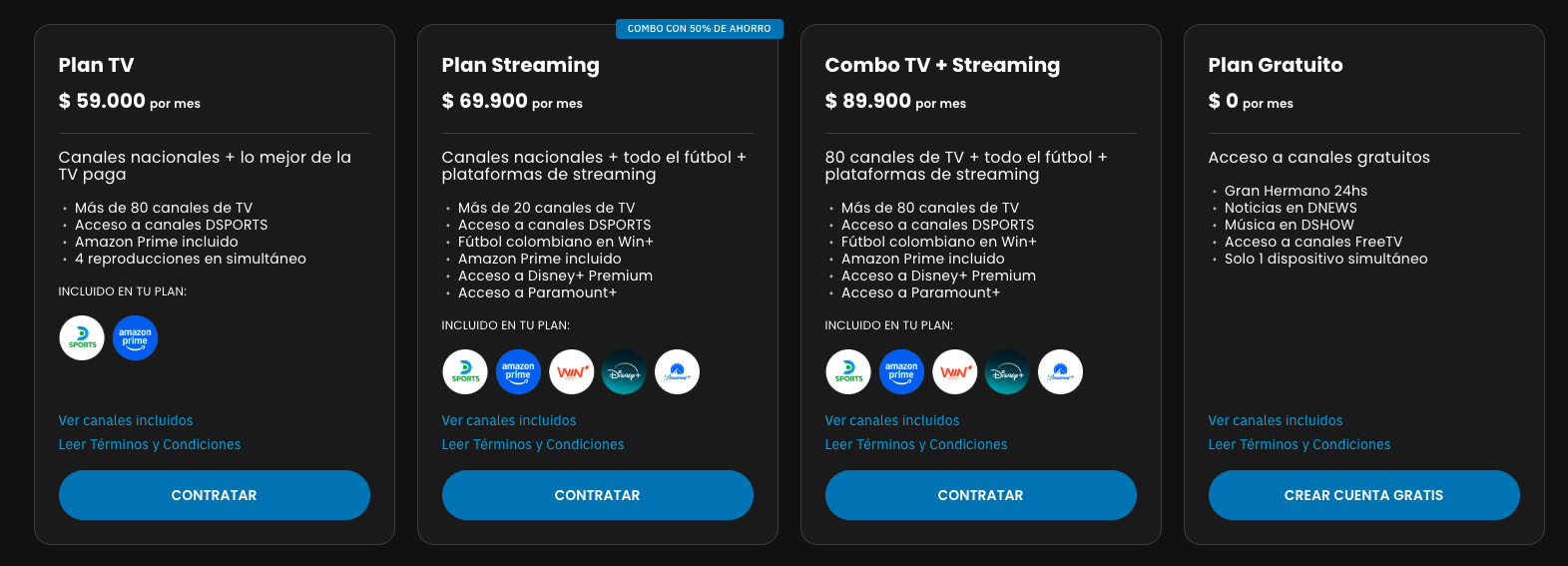The width and height of the screenshot is (1568, 566).
Task: View included channels for Plan TV
Action: tap(126, 420)
